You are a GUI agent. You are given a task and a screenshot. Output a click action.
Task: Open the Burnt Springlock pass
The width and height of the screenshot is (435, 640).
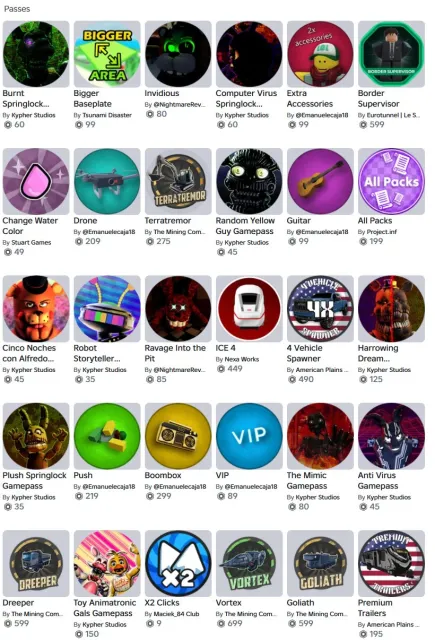[x=36, y=54]
